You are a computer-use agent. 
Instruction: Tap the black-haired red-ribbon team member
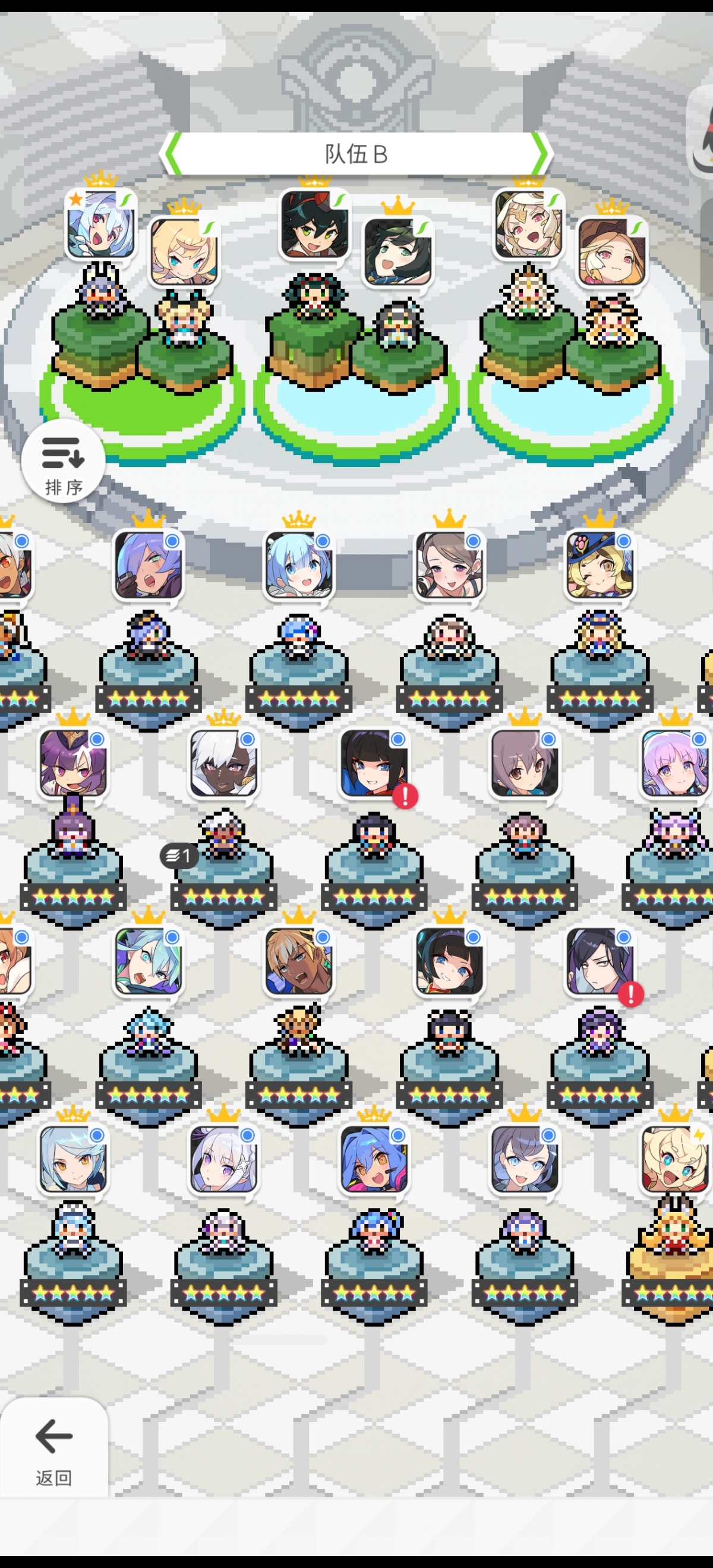[314, 223]
